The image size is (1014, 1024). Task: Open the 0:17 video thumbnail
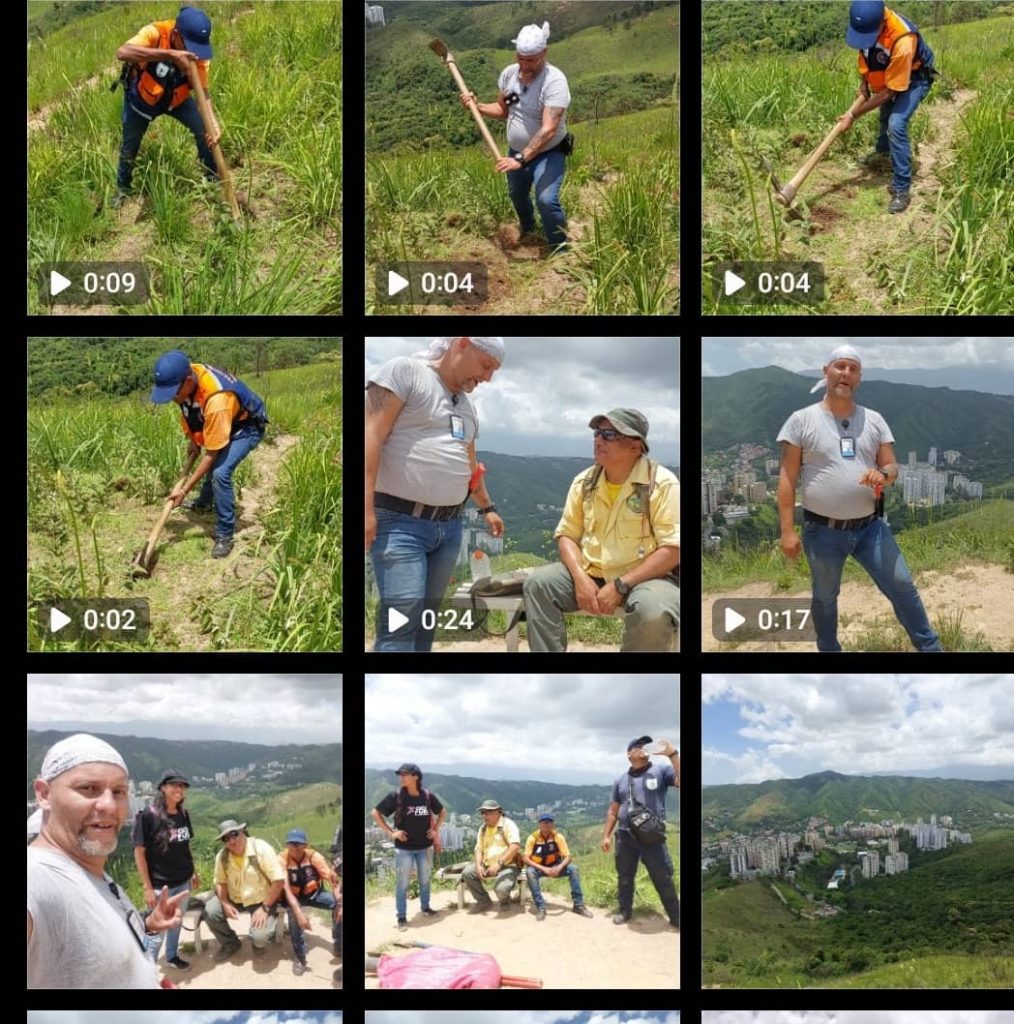857,494
